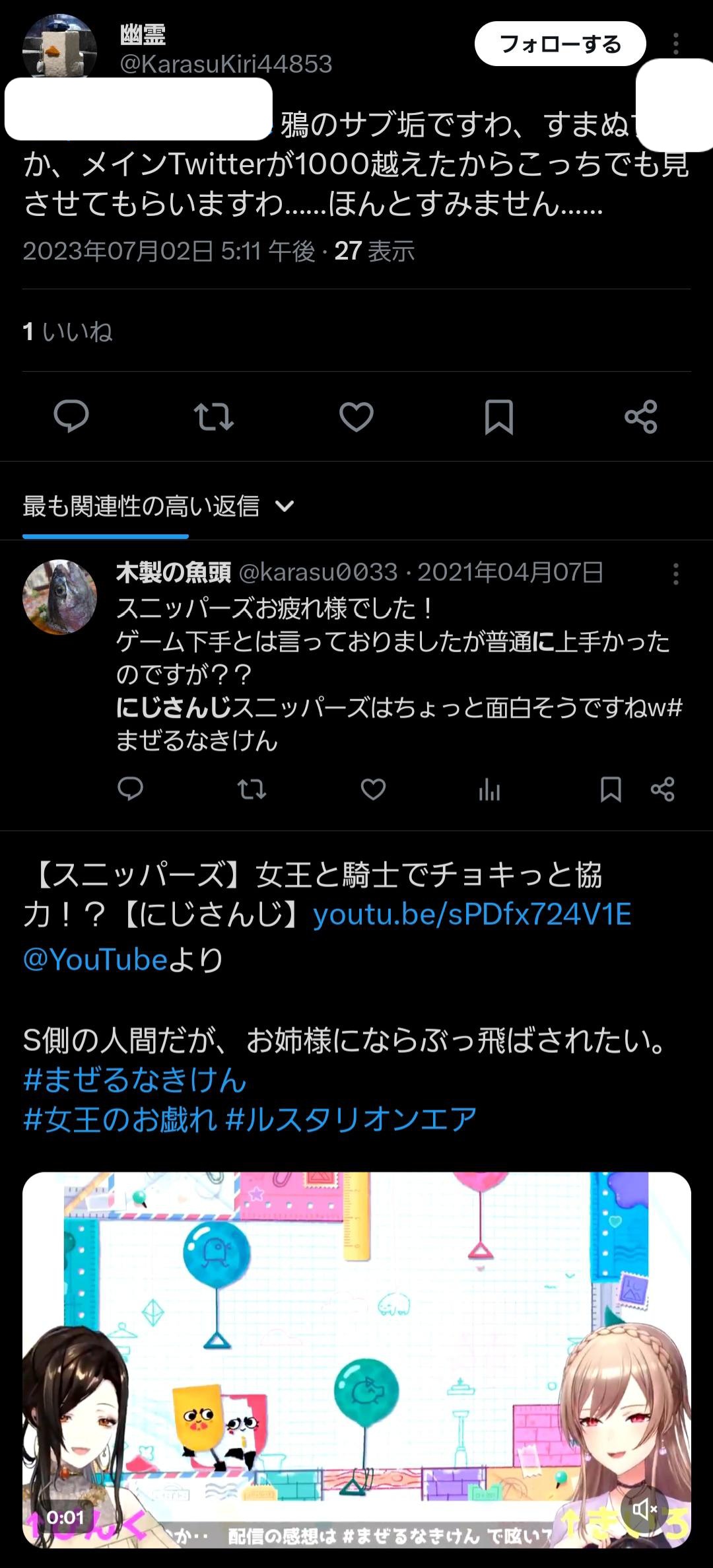
Task: Reply to 木製の魚頭's post
Action: pyautogui.click(x=130, y=789)
